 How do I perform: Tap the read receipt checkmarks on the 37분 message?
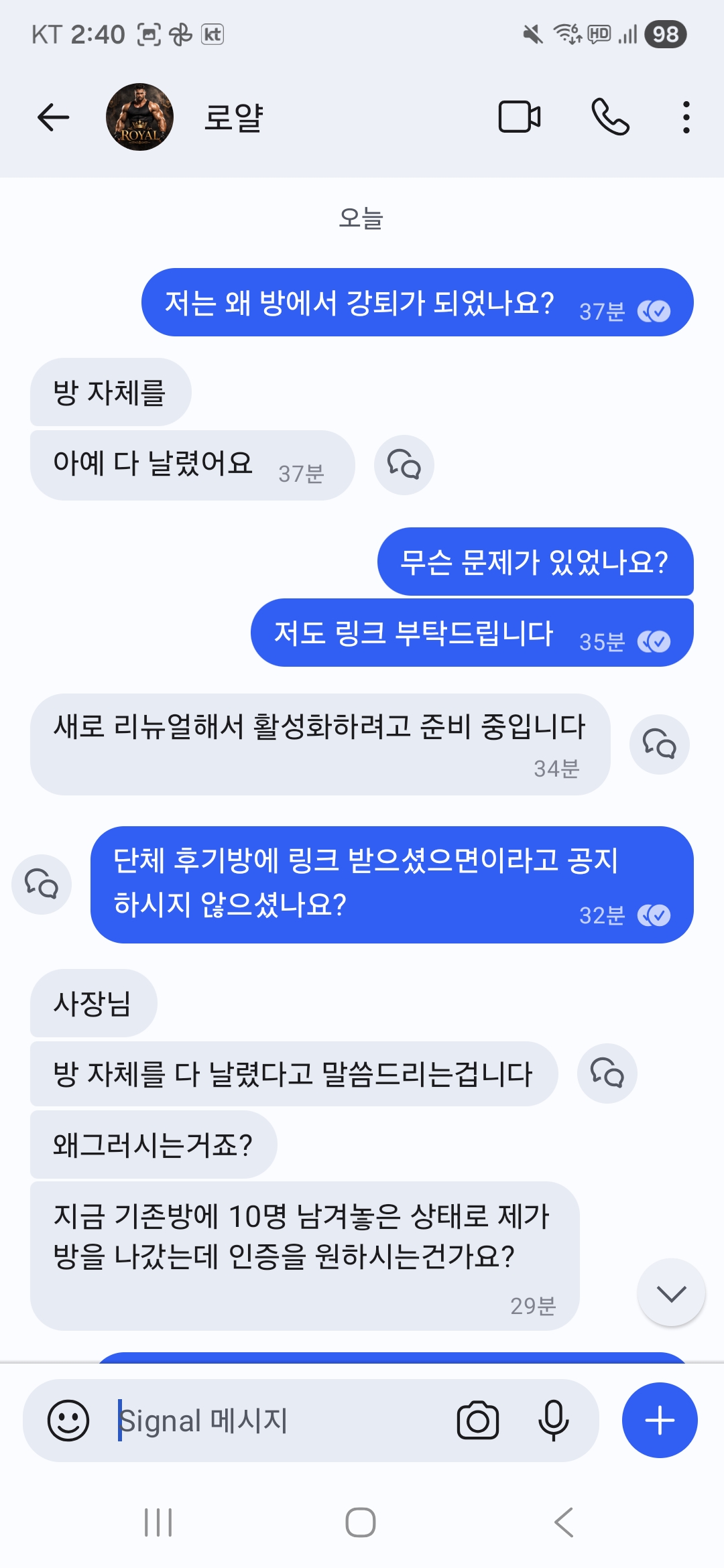click(x=655, y=310)
